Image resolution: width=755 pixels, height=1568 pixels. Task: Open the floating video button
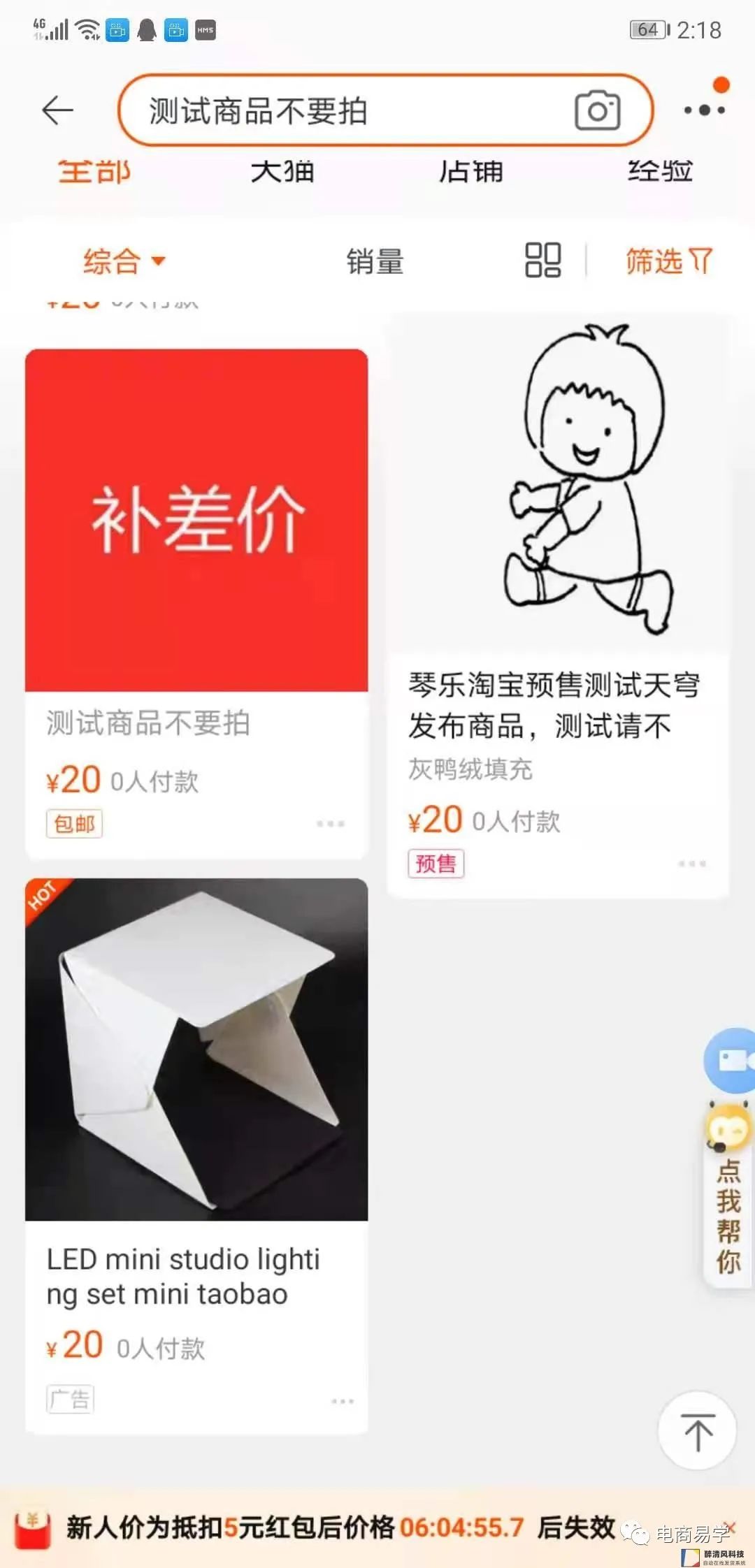tap(731, 1061)
